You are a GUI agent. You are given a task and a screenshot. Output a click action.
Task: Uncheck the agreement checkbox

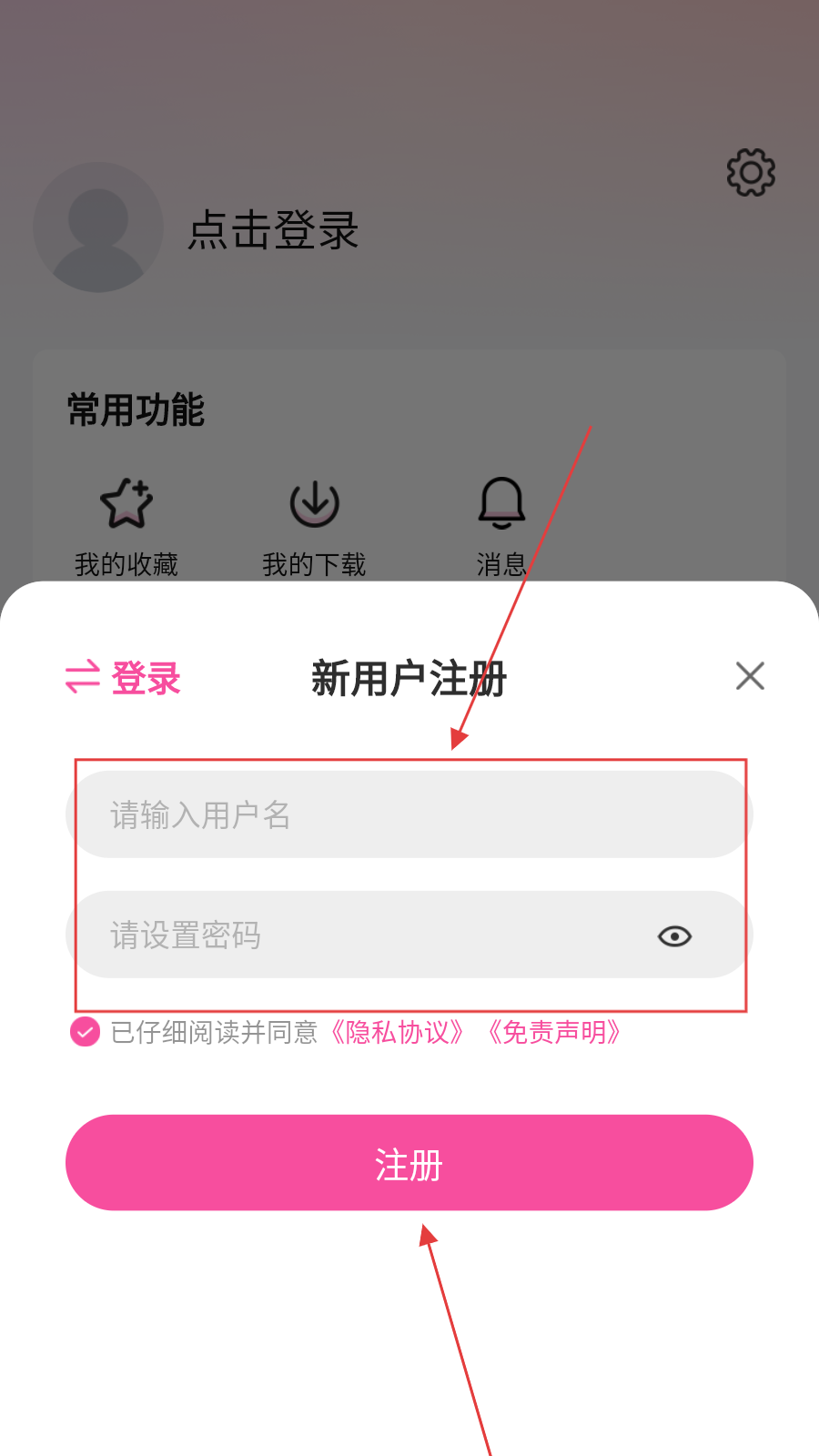pos(85,1032)
